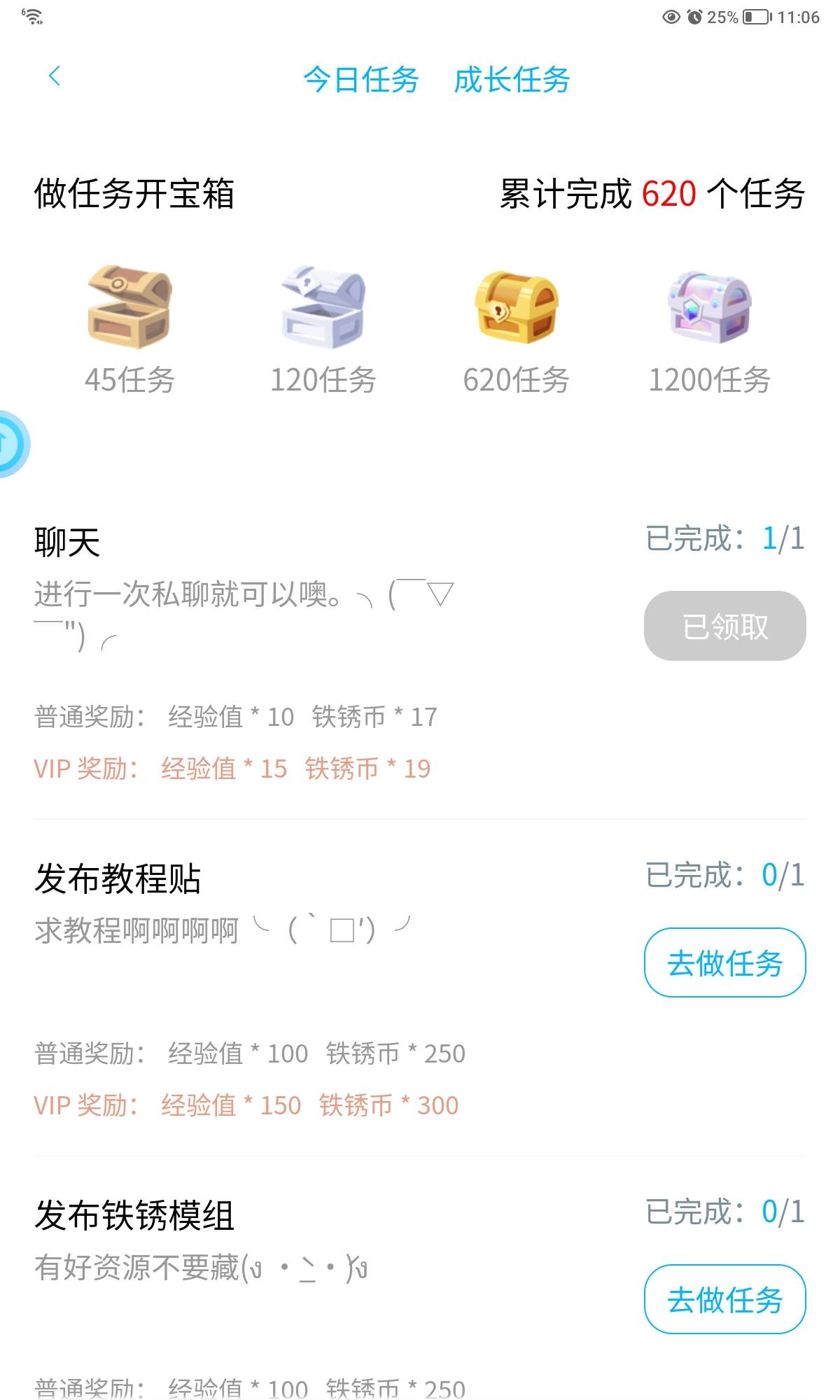Tap 已领取 button for the 聊天 task
This screenshot has width=840, height=1400.
coord(724,626)
